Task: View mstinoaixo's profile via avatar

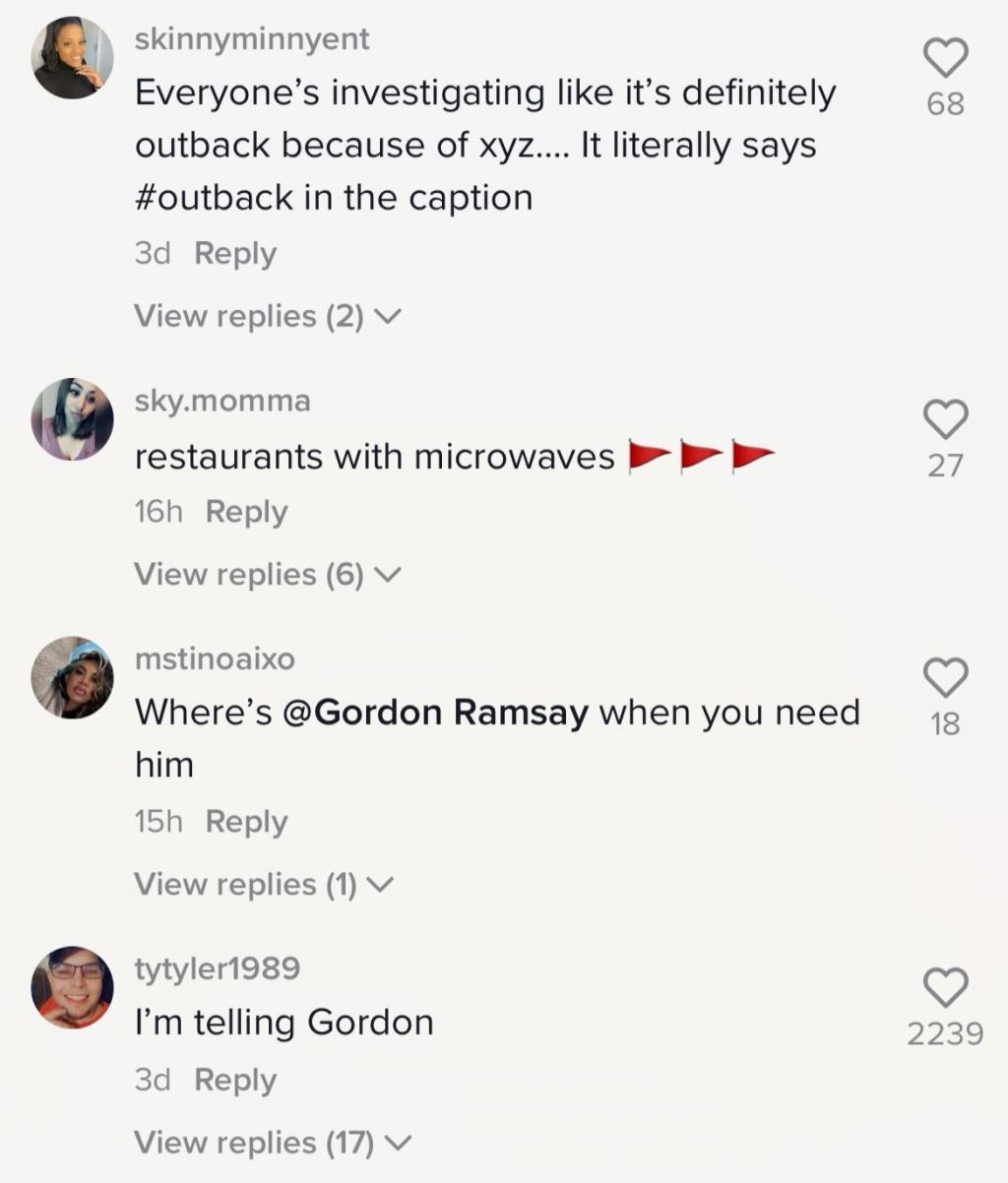Action: 72,677
